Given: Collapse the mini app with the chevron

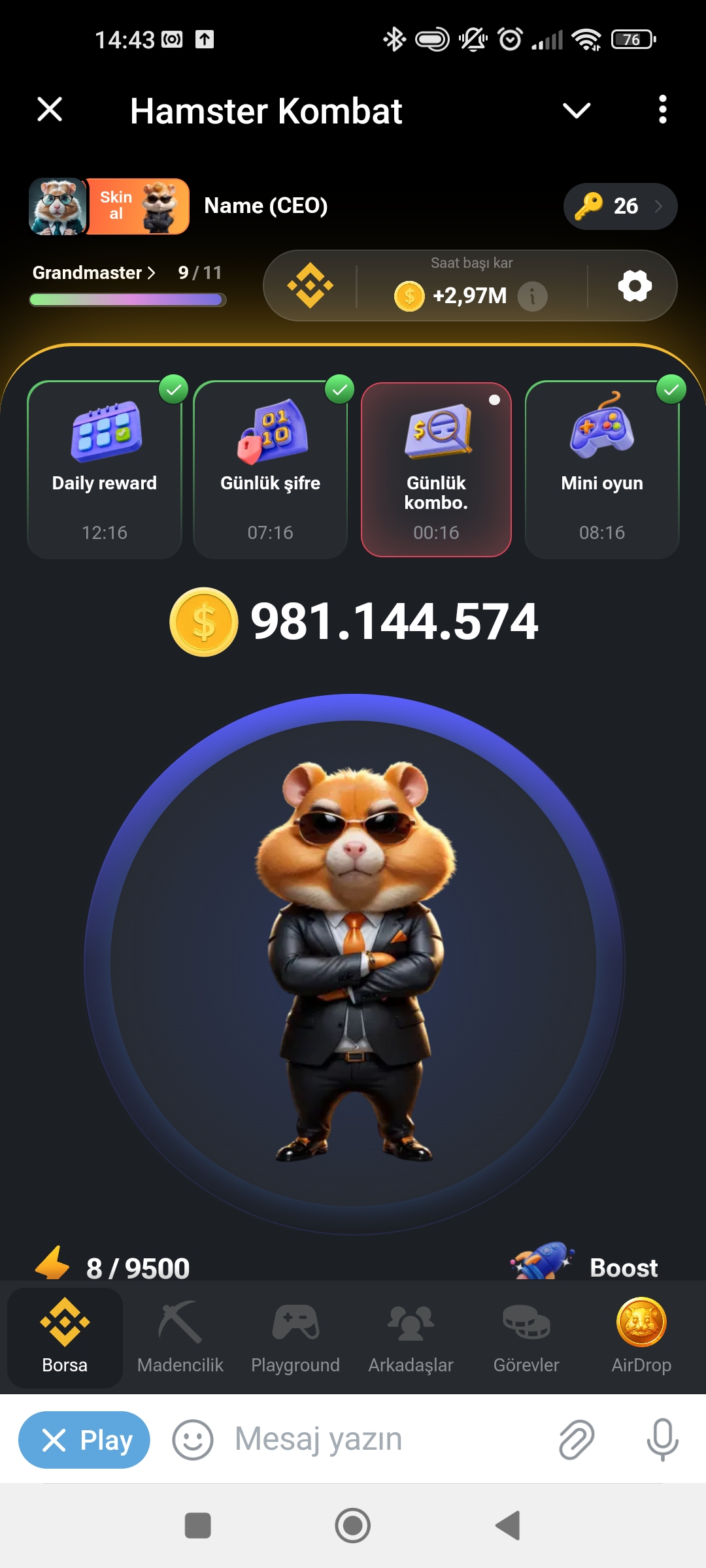Looking at the screenshot, I should tap(576, 110).
